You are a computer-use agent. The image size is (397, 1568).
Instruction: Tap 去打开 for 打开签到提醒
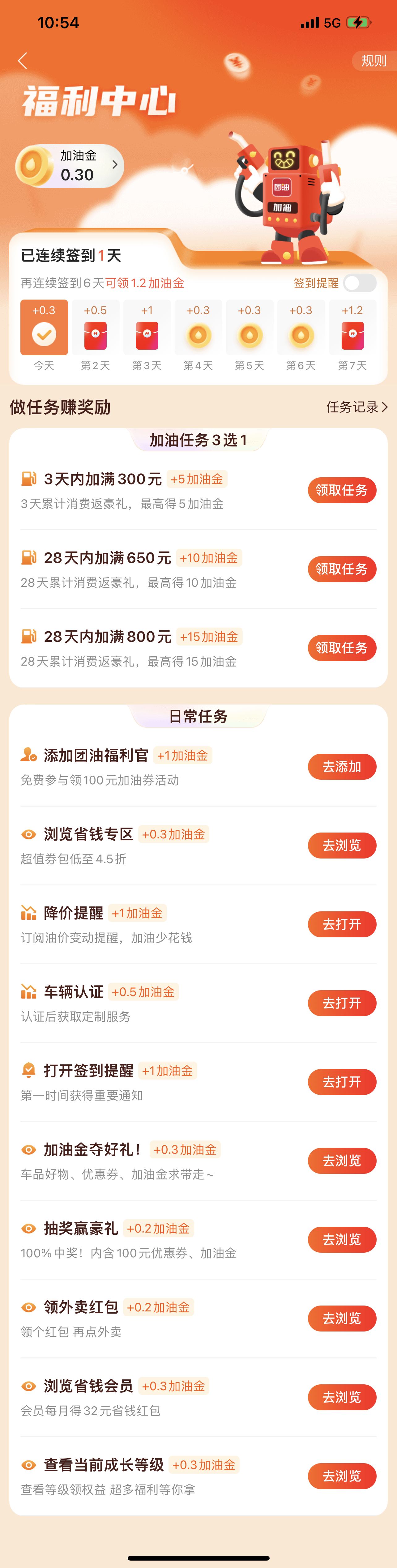[342, 1082]
